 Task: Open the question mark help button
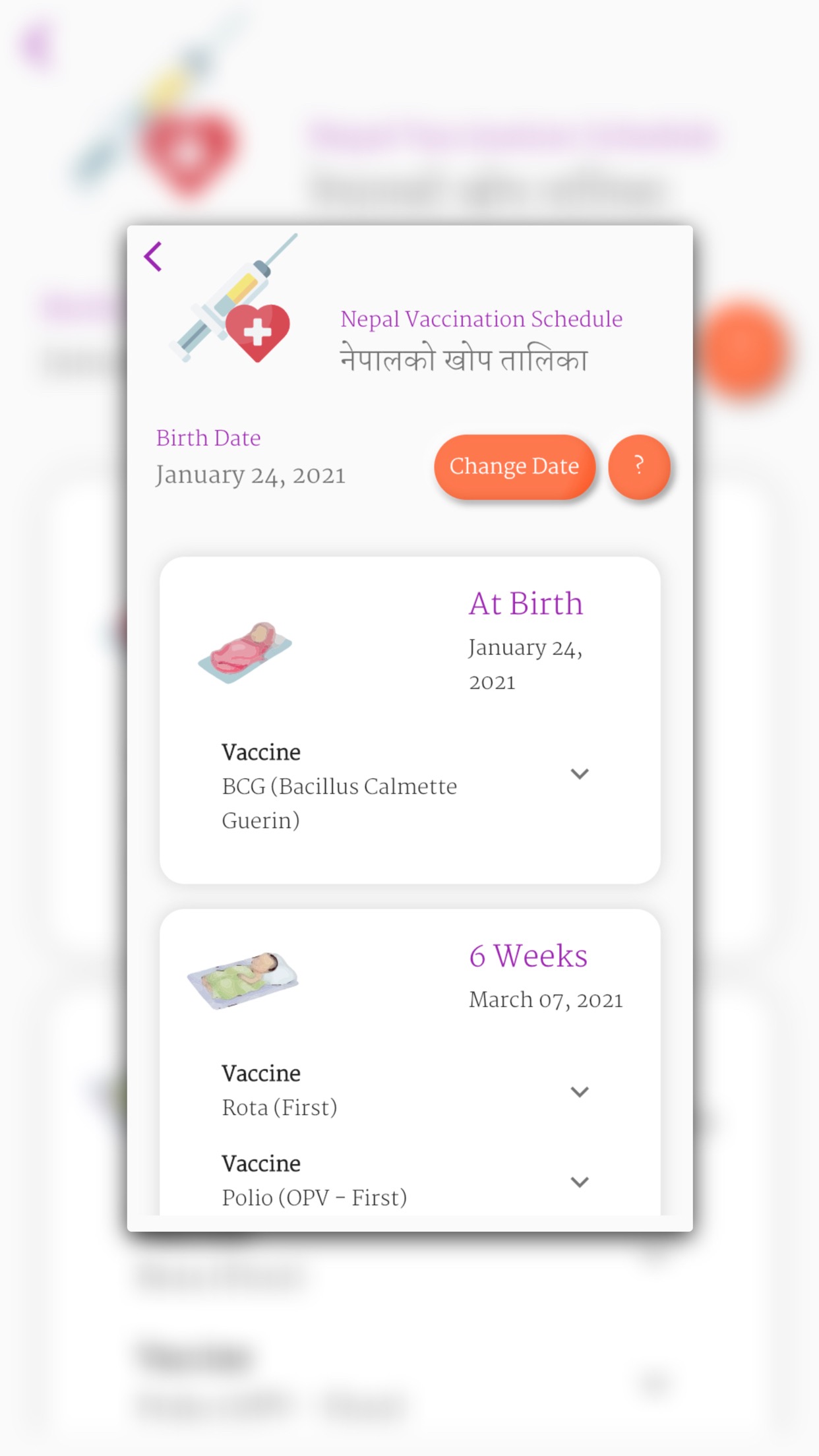[638, 466]
